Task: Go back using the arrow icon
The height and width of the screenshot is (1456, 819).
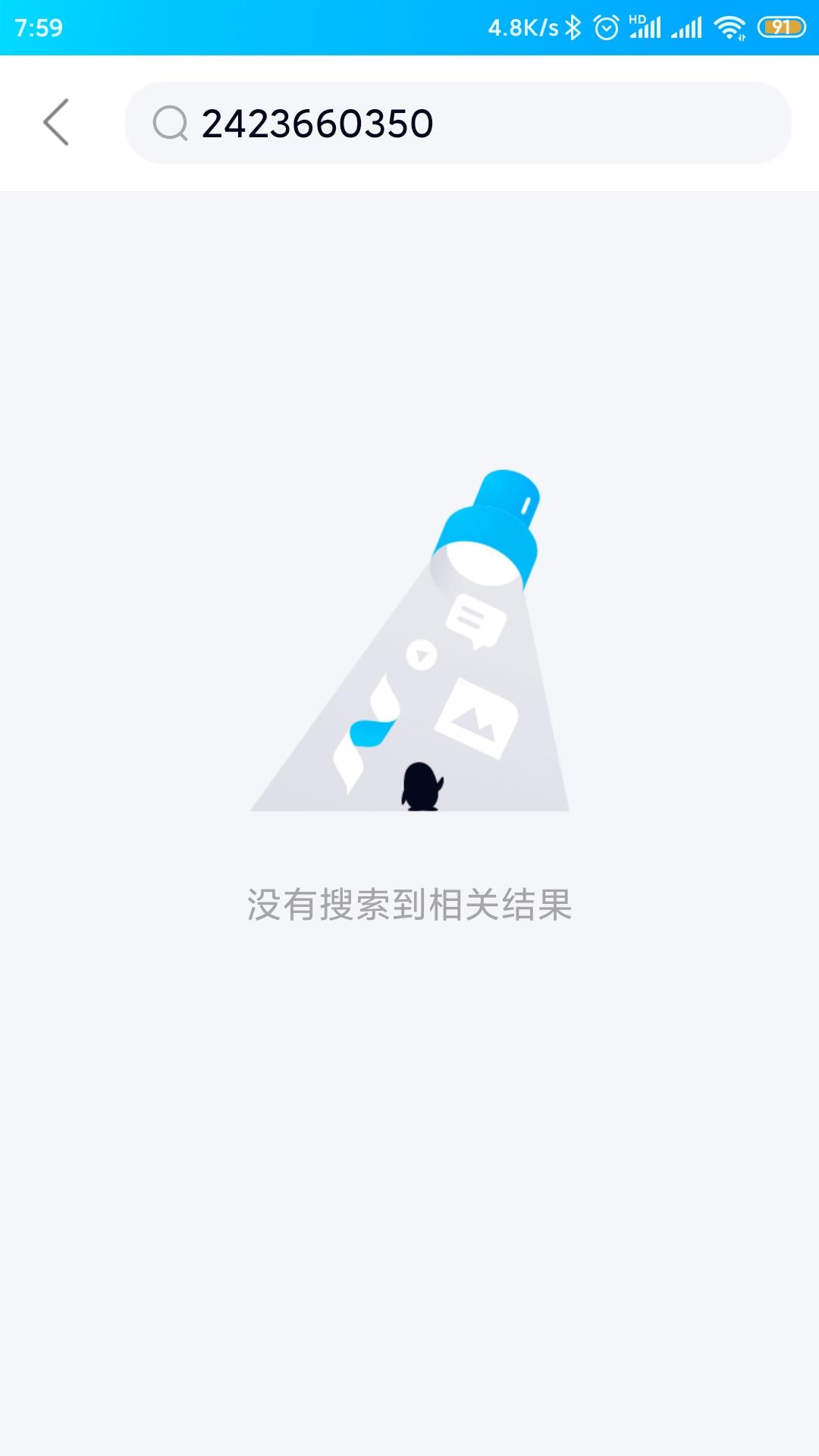Action: pos(56,122)
